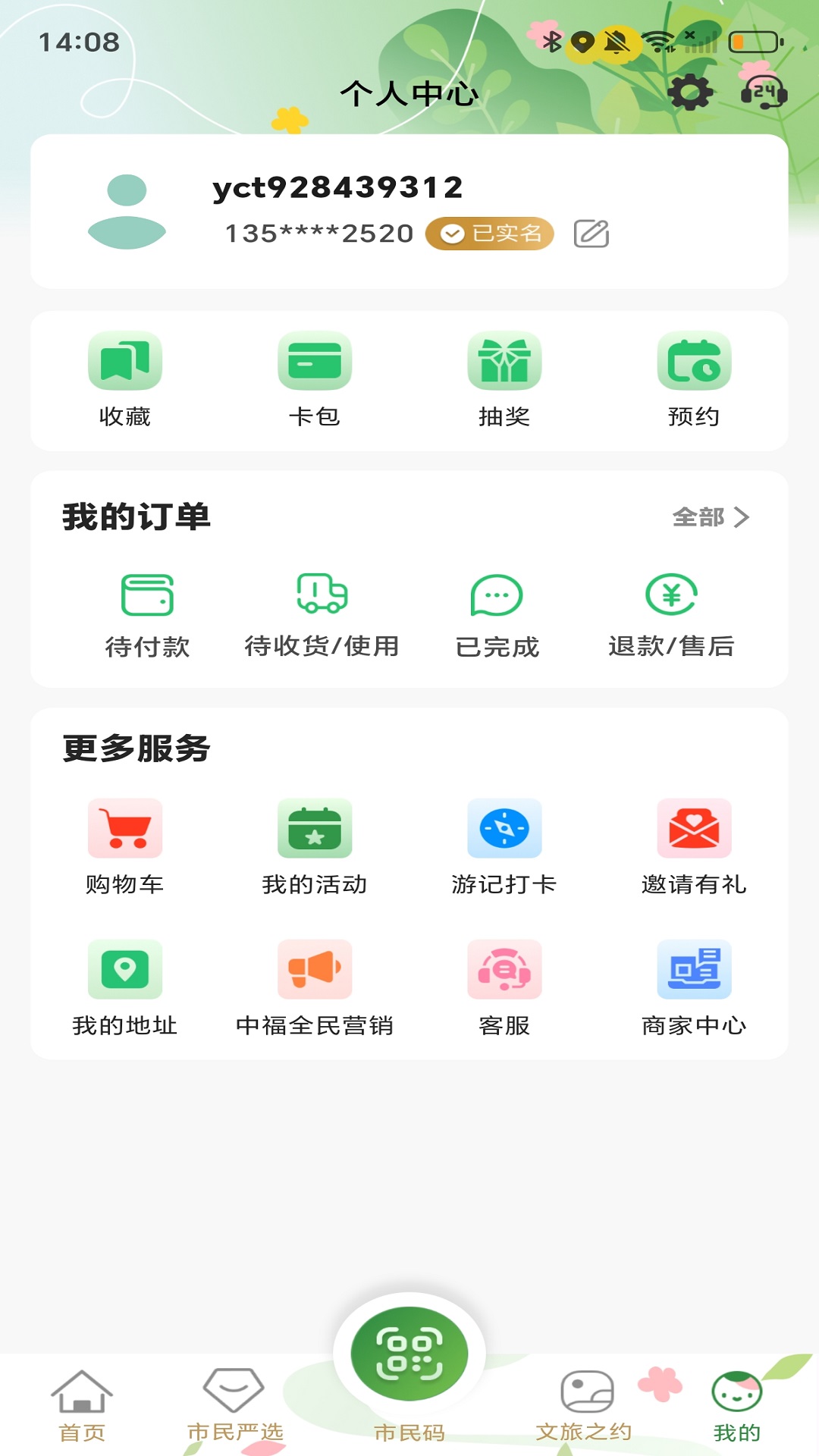Open the 预约 reservation icon
Image resolution: width=819 pixels, height=1456 pixels.
(x=695, y=362)
